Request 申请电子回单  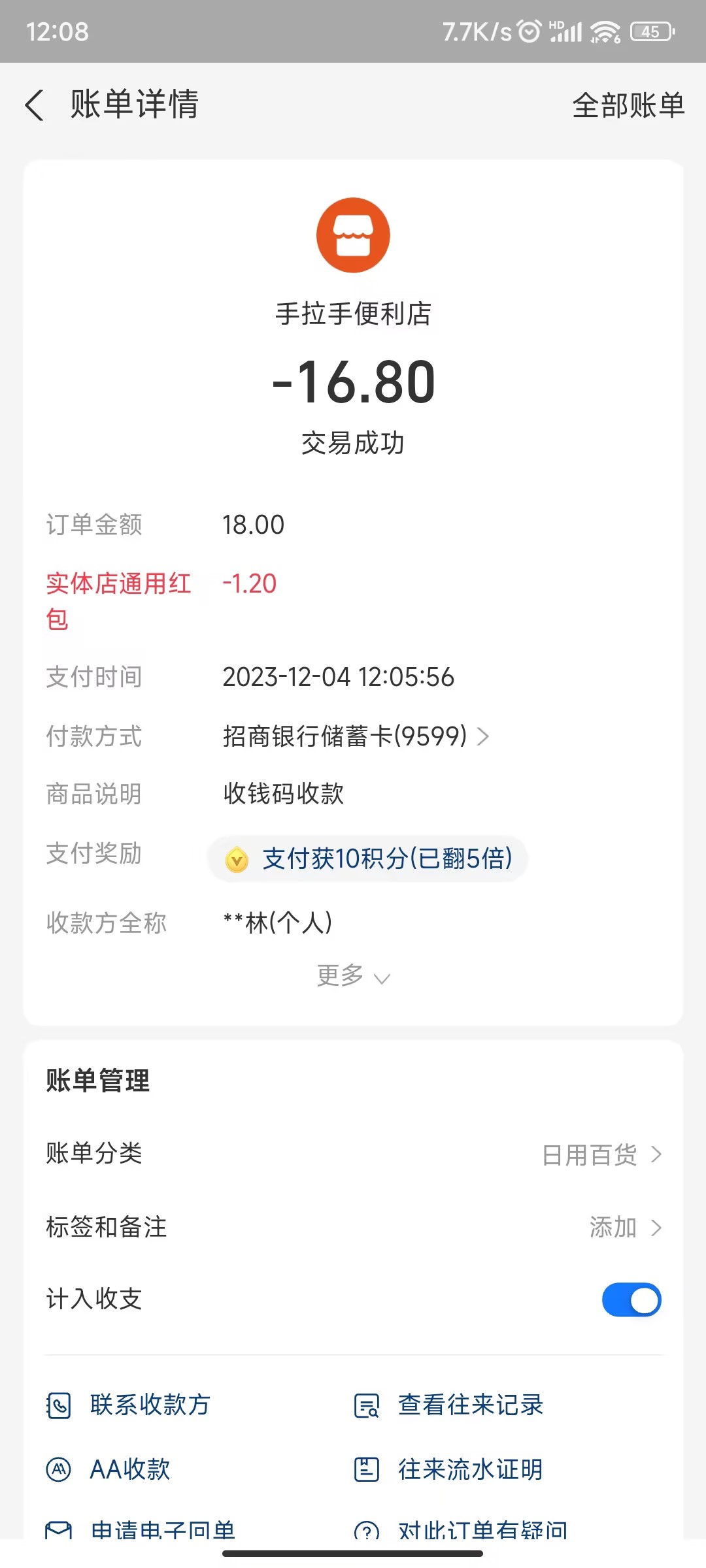click(141, 1529)
